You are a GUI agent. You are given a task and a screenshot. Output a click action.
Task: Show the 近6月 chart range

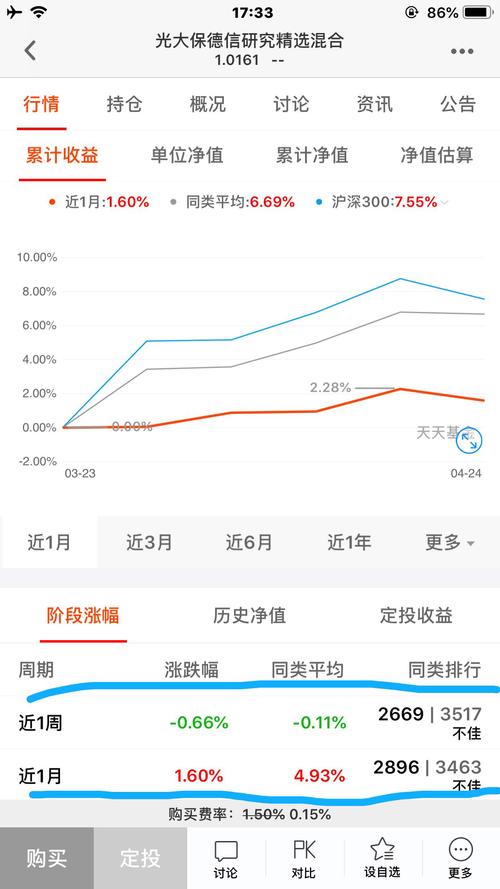[x=249, y=543]
